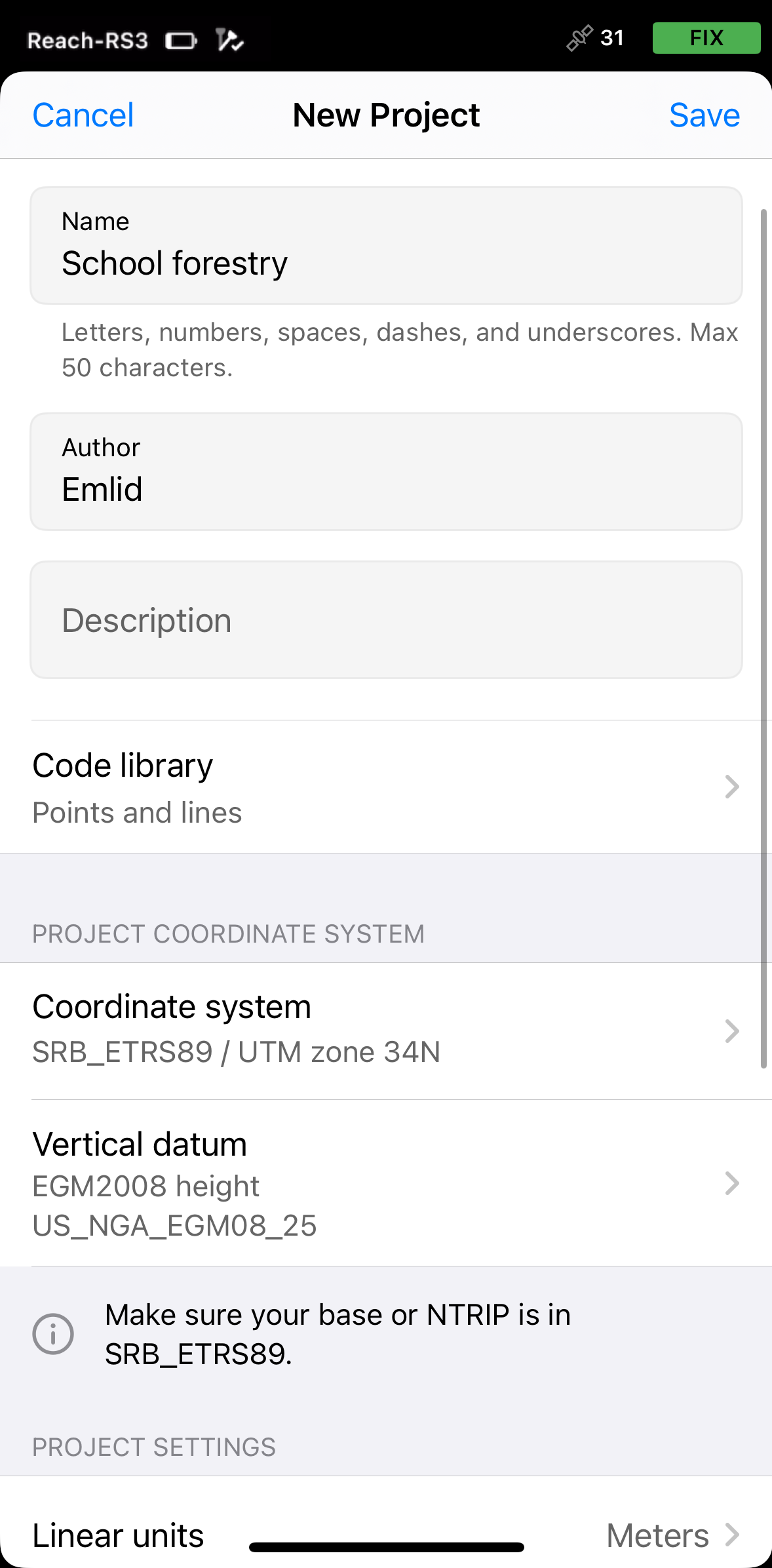Tap the Description field
This screenshot has height=1568, width=772.
click(386, 620)
